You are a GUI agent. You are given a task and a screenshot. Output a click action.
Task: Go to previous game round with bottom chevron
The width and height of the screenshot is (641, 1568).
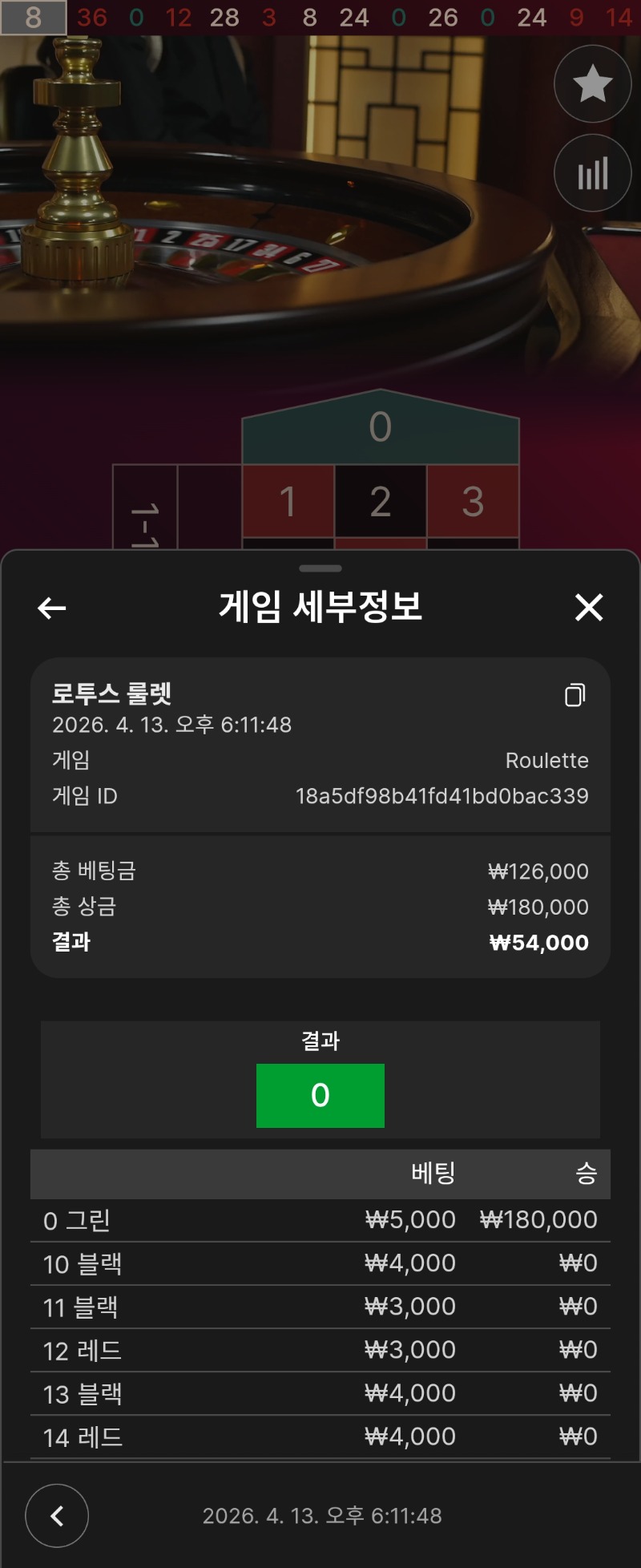point(57,1515)
